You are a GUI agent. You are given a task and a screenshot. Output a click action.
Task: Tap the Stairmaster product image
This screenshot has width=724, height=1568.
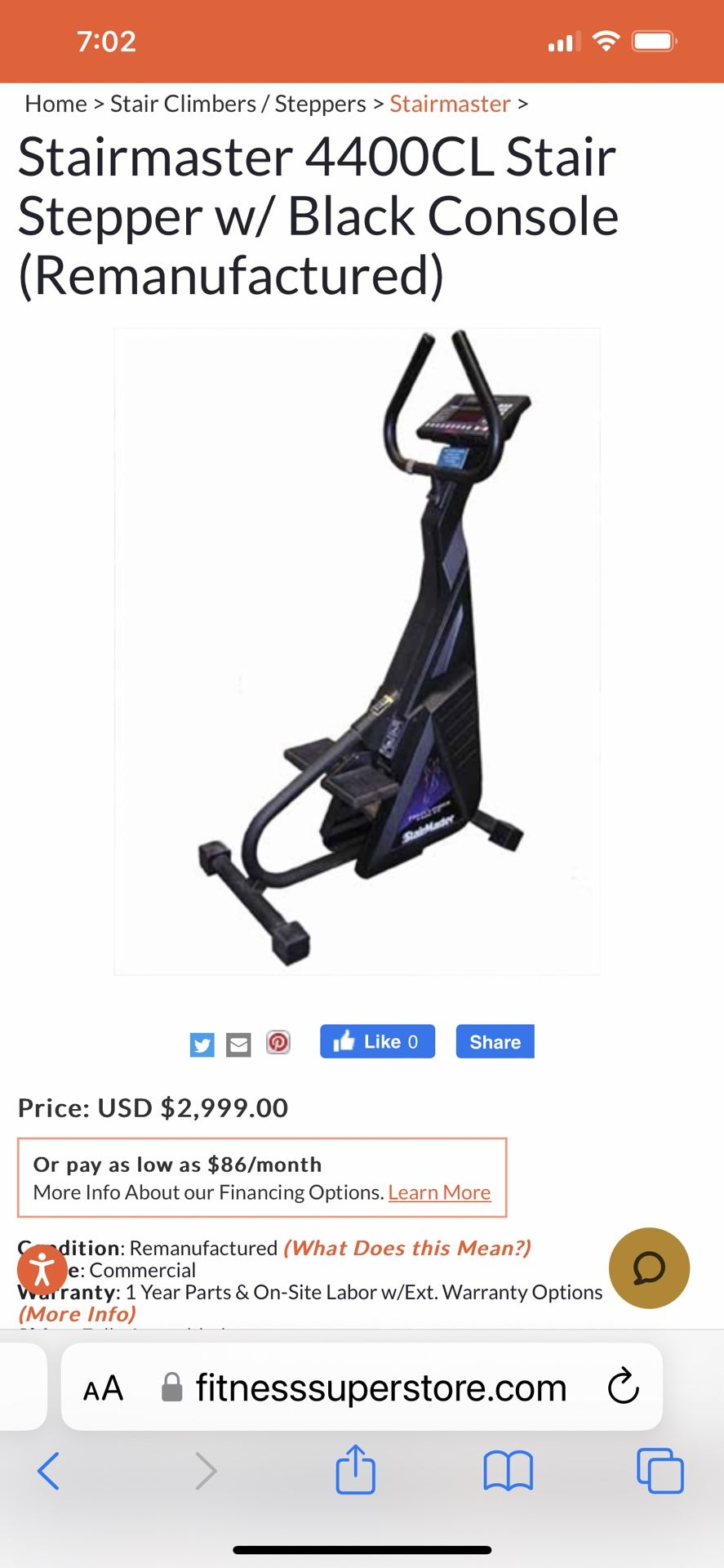(357, 652)
